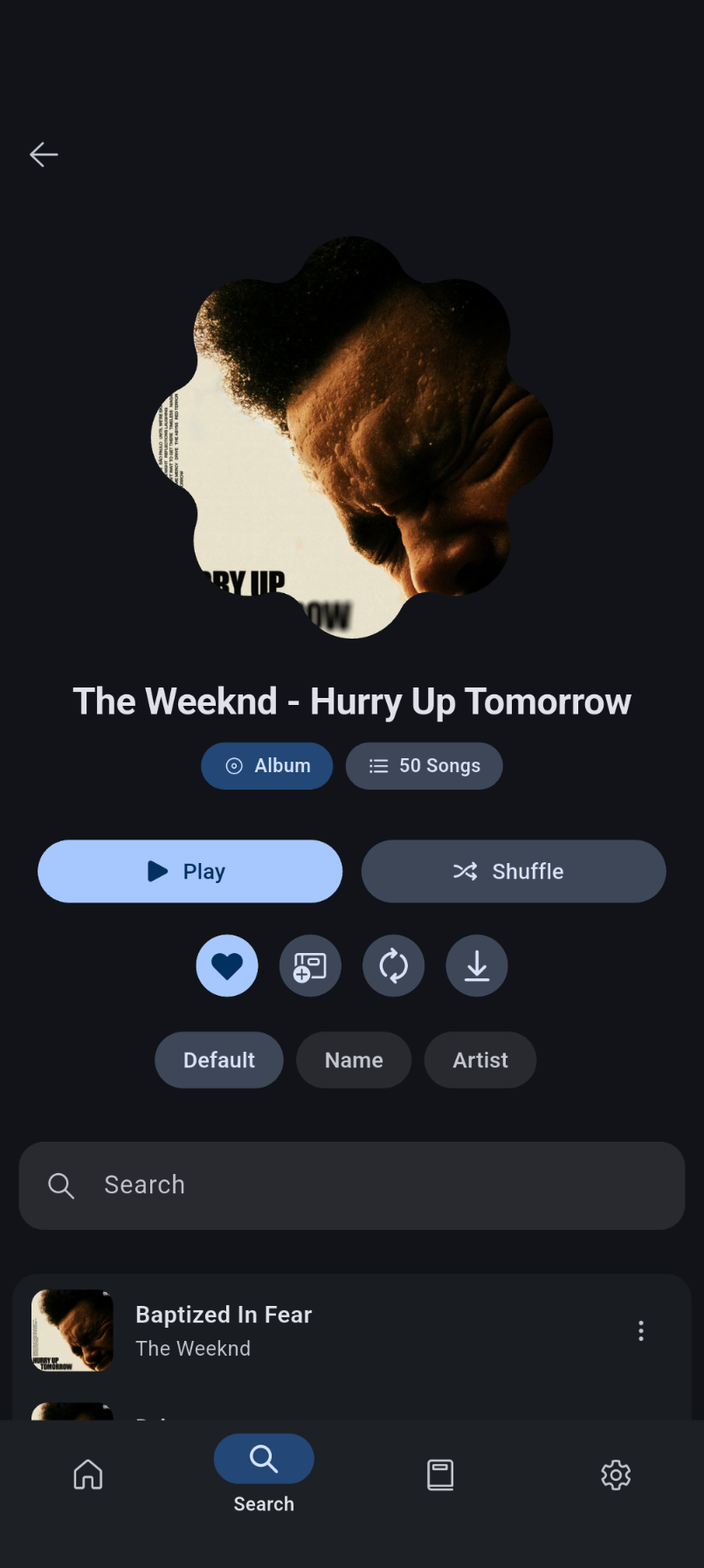Screen dimensions: 704x1568
Task: Go back using the arrow icon
Action: pos(44,155)
